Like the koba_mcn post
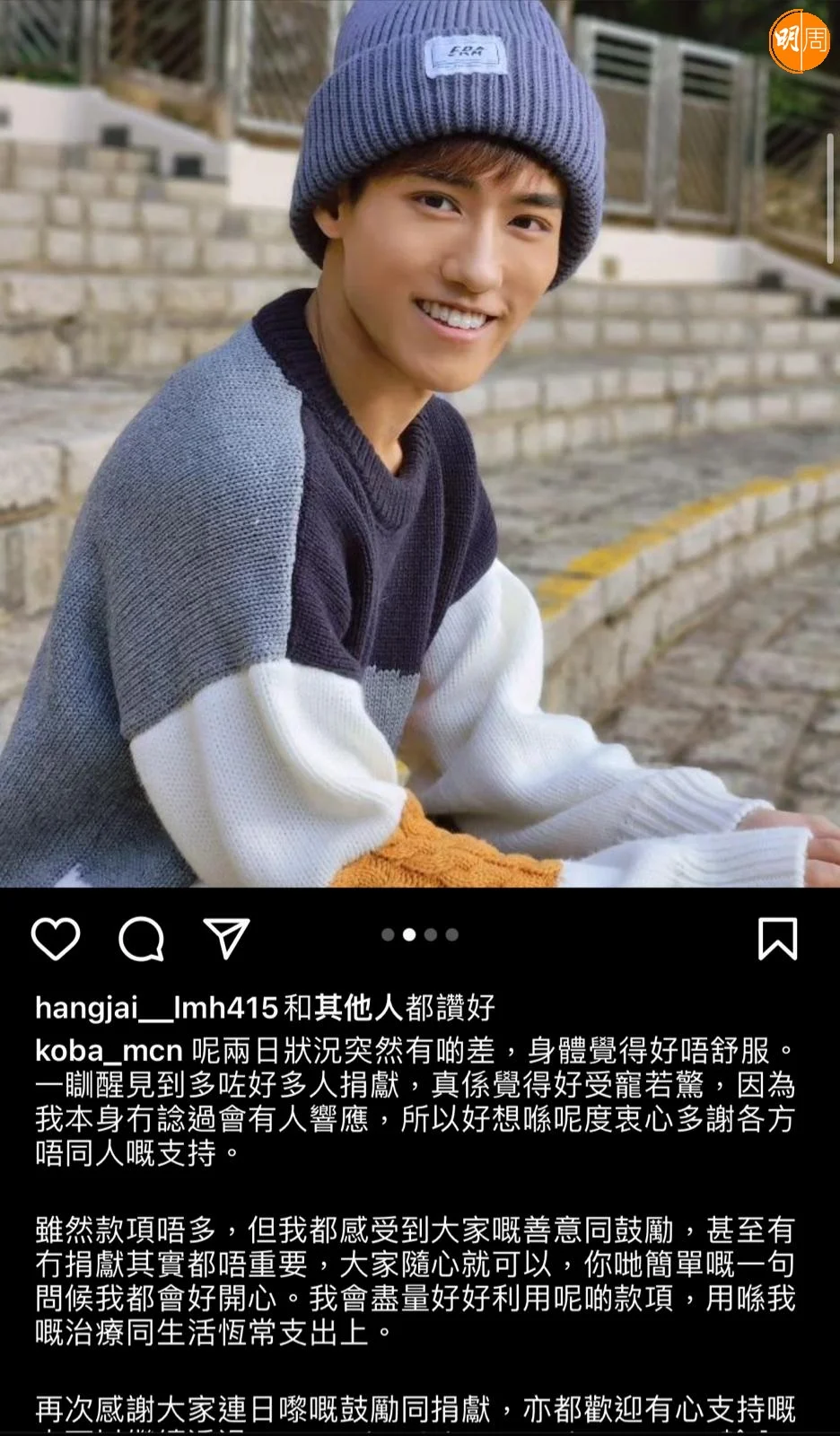Image resolution: width=840 pixels, height=1436 pixels. click(56, 939)
